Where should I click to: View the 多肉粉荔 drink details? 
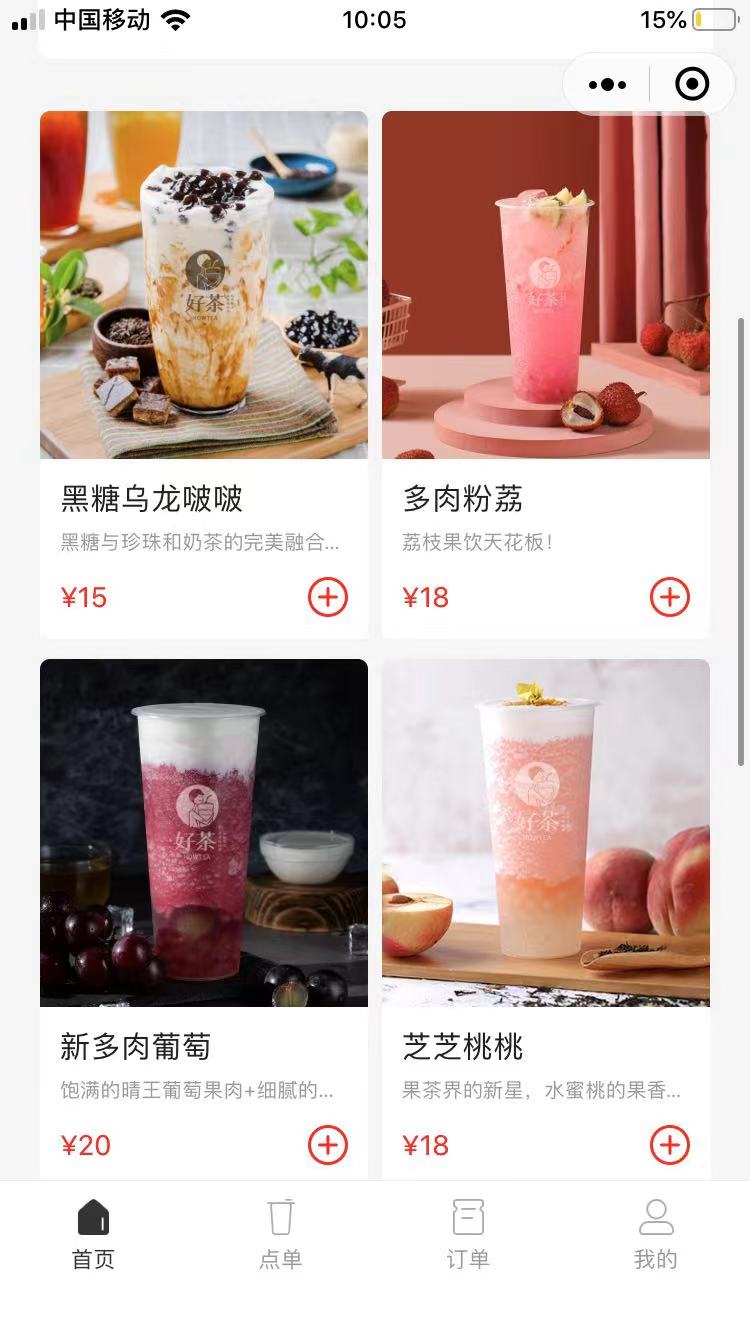(x=546, y=374)
